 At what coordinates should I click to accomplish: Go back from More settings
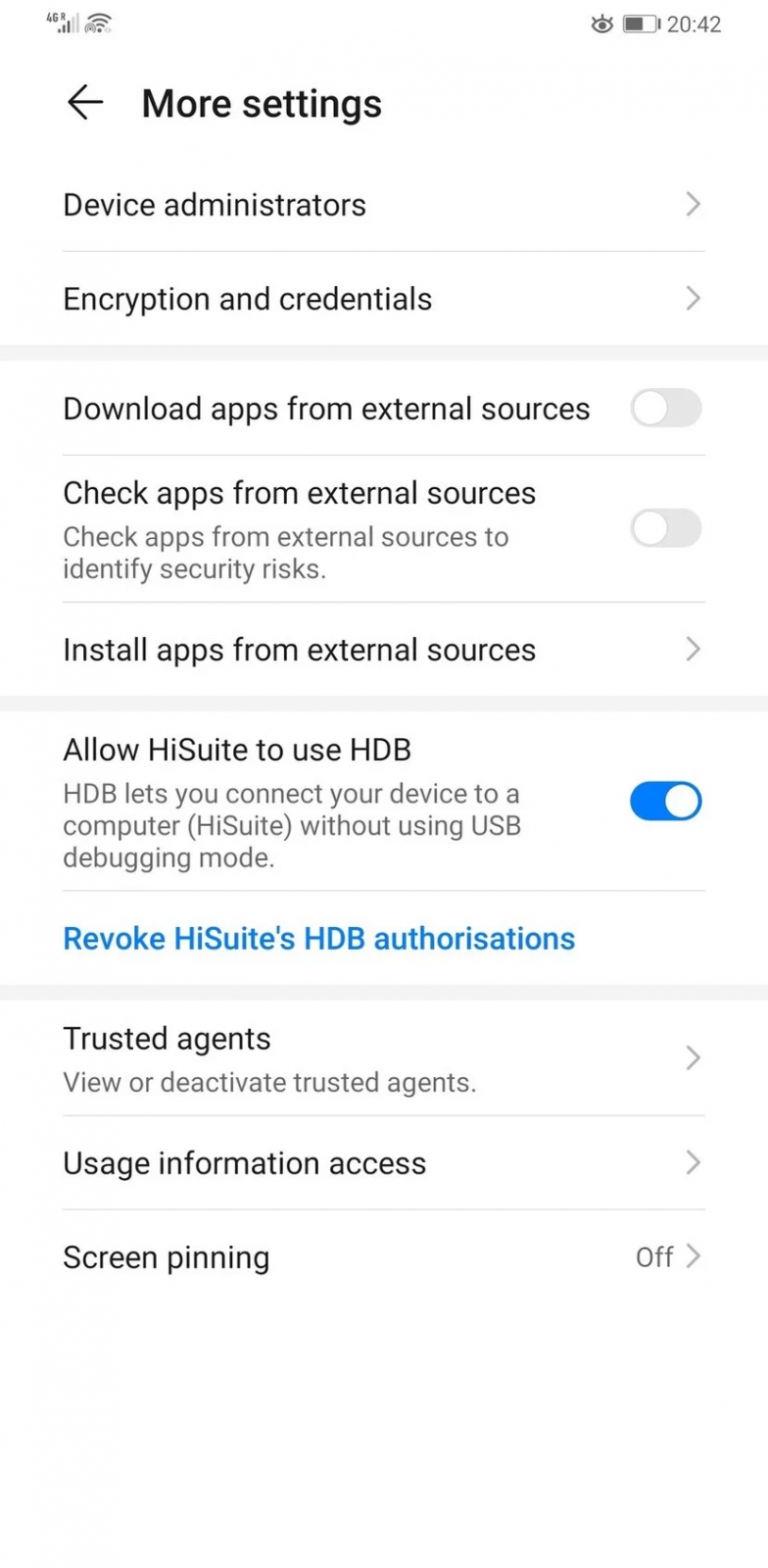[x=85, y=103]
